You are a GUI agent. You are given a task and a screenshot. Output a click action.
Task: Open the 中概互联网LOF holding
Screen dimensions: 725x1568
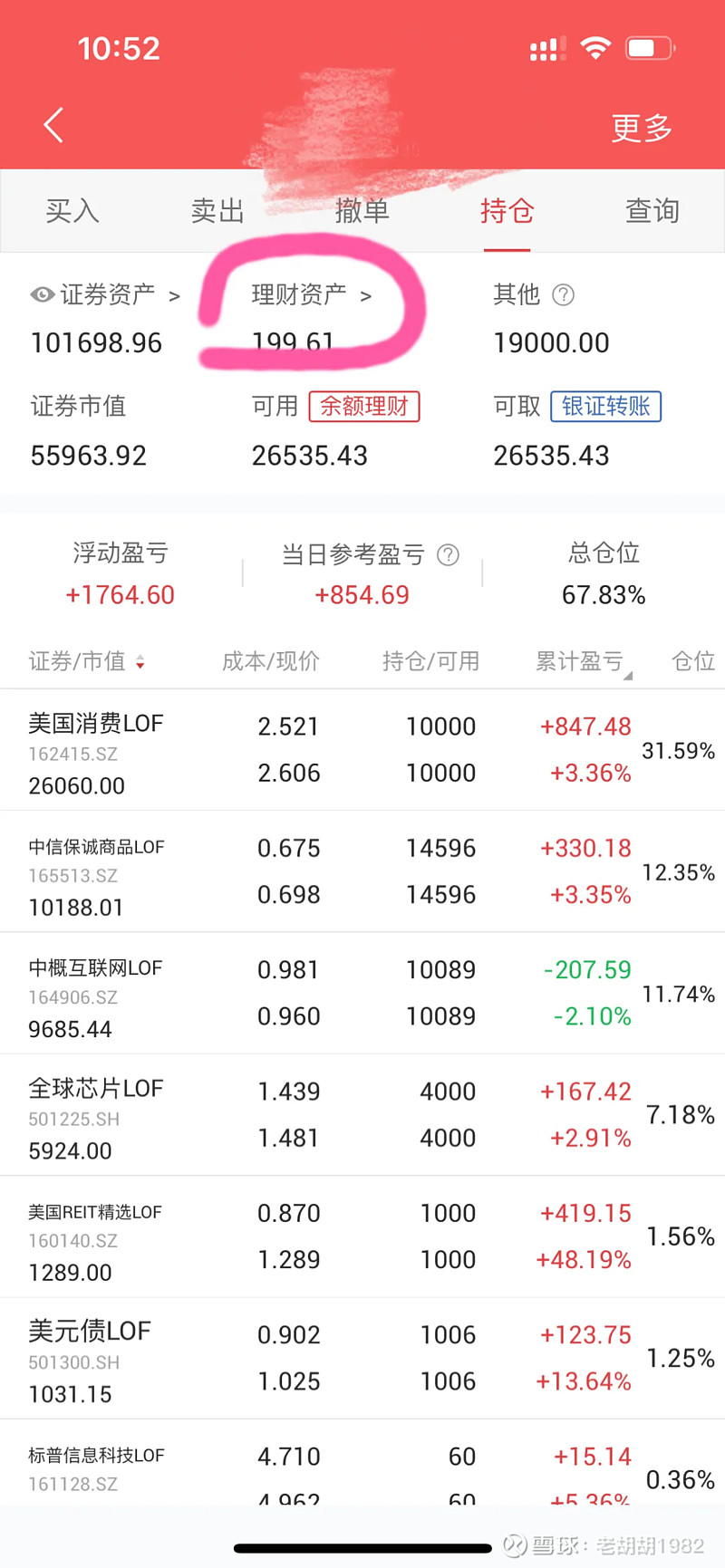362,993
